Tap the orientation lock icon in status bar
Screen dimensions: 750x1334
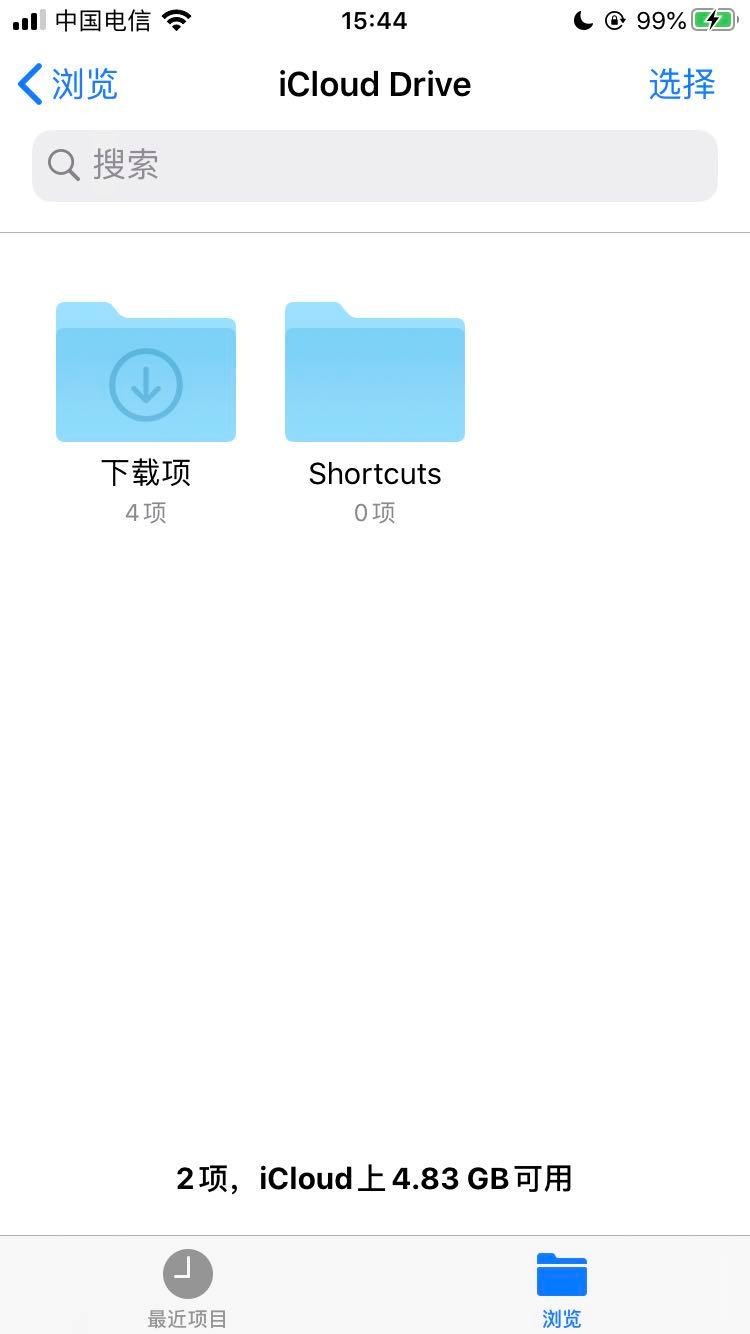click(615, 19)
